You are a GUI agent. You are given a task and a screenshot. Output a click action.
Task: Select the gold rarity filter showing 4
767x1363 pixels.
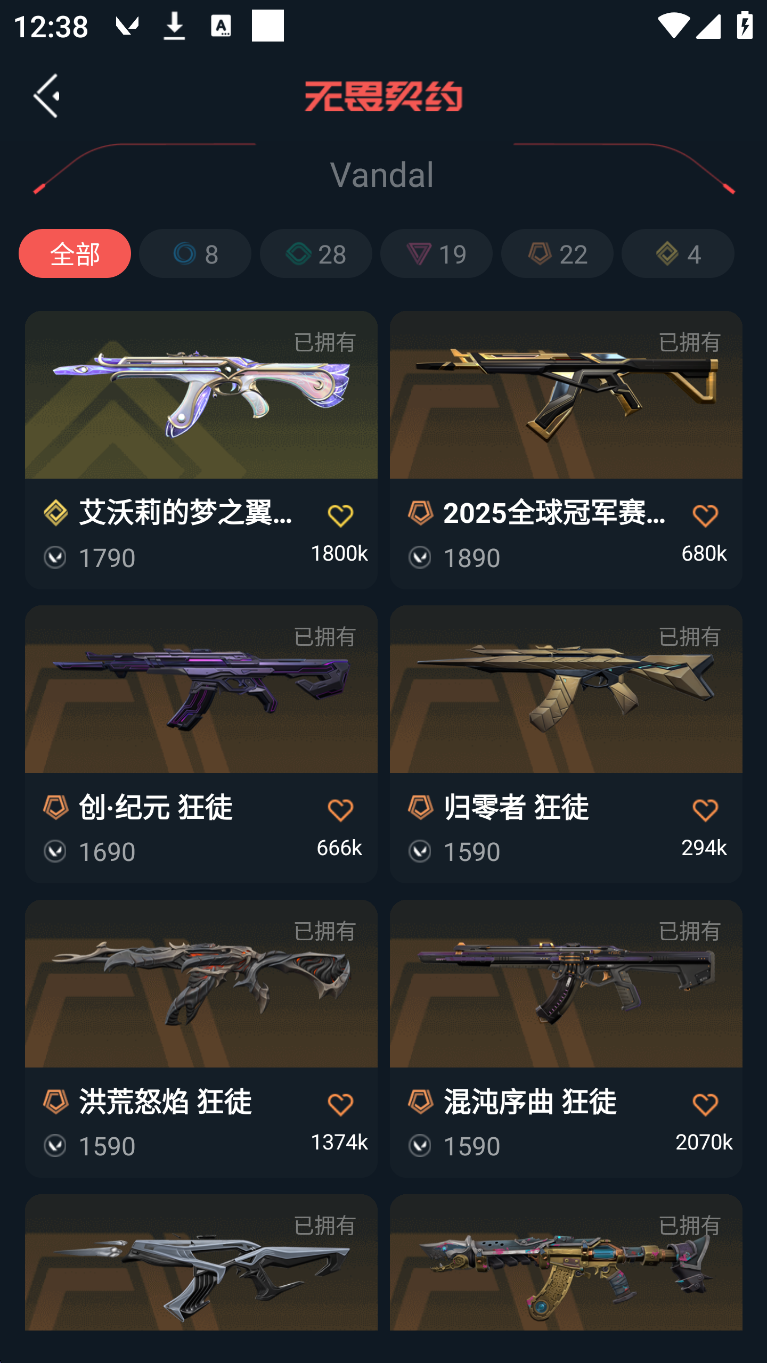(x=677, y=253)
